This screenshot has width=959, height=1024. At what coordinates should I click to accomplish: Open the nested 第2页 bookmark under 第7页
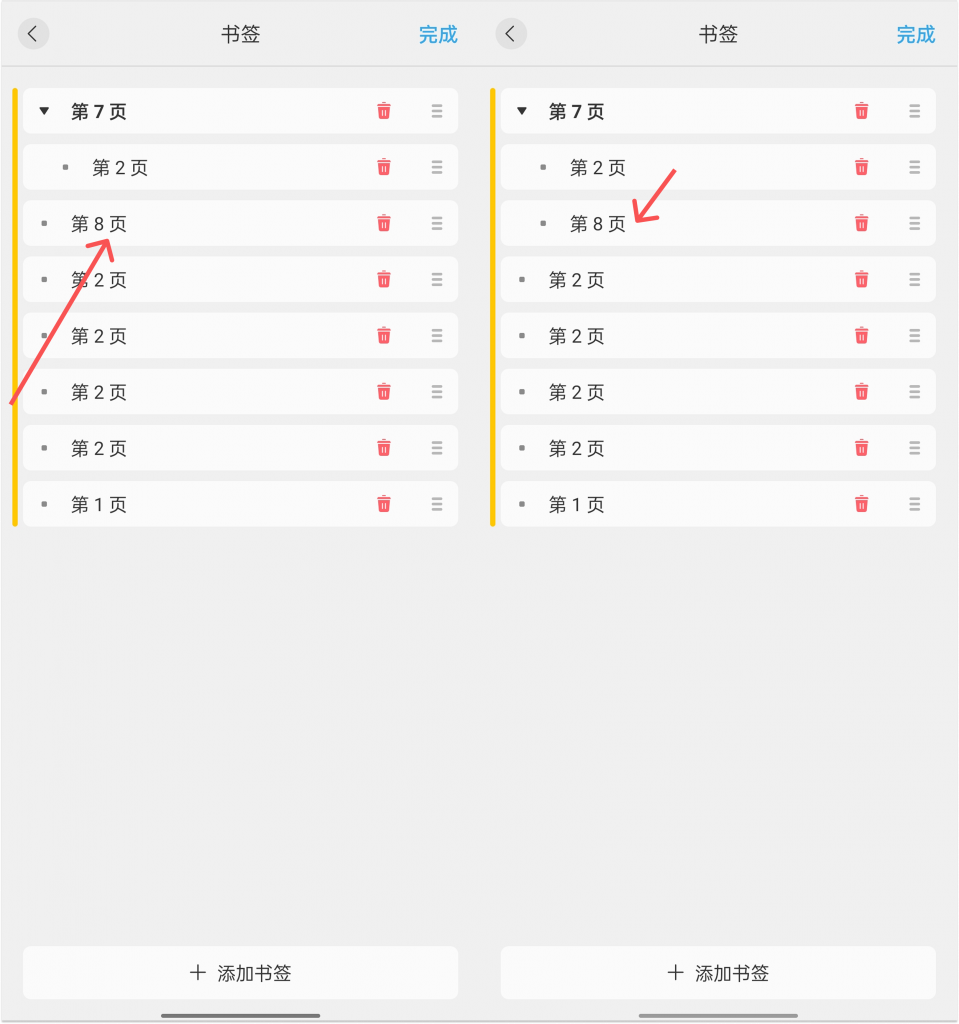[x=120, y=167]
